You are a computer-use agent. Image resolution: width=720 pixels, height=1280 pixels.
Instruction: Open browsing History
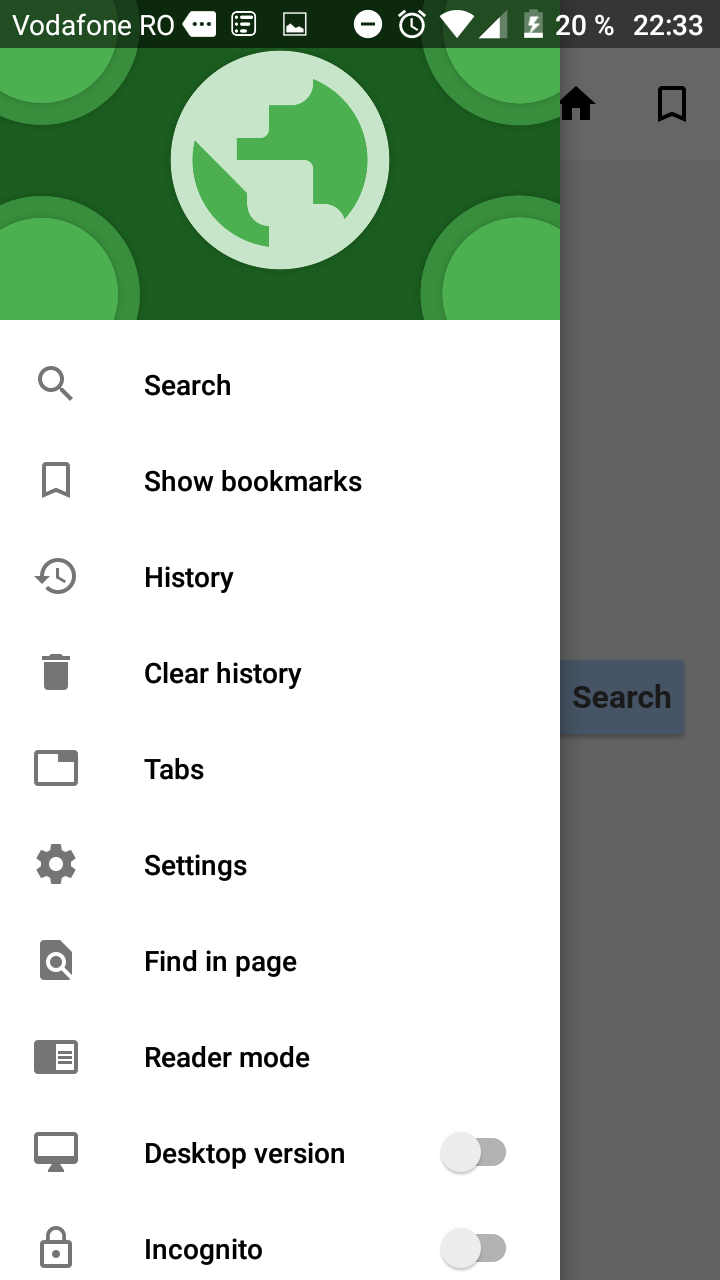tap(188, 577)
